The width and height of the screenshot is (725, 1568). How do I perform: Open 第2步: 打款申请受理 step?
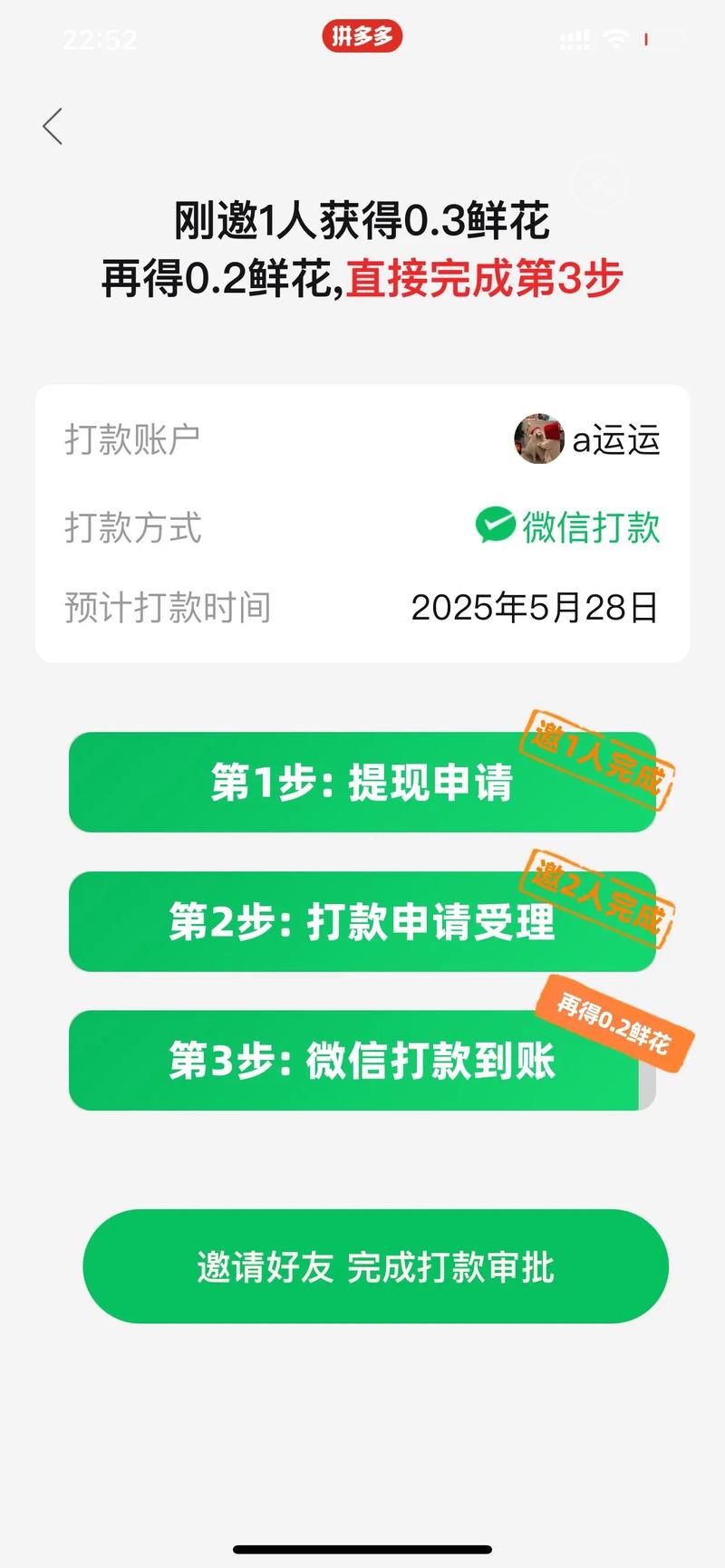[362, 922]
